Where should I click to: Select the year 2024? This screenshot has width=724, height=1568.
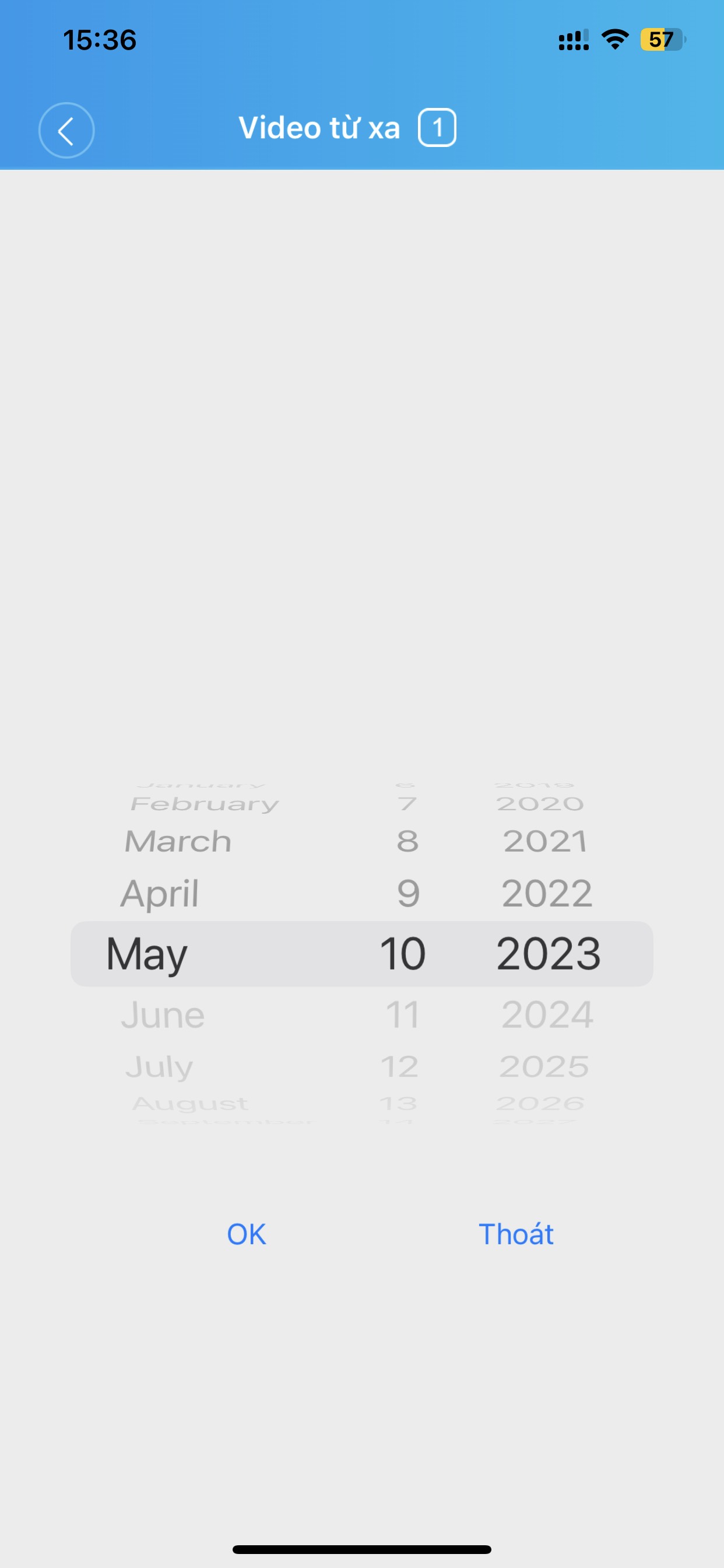[546, 1014]
